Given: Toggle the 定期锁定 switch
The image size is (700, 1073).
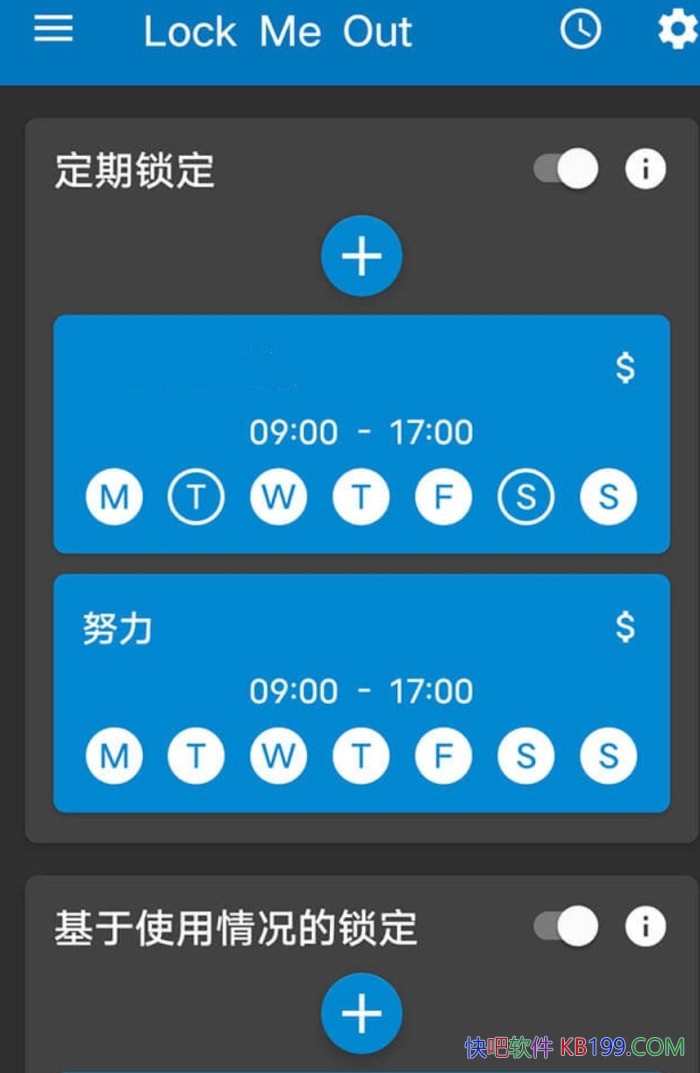Looking at the screenshot, I should (566, 169).
